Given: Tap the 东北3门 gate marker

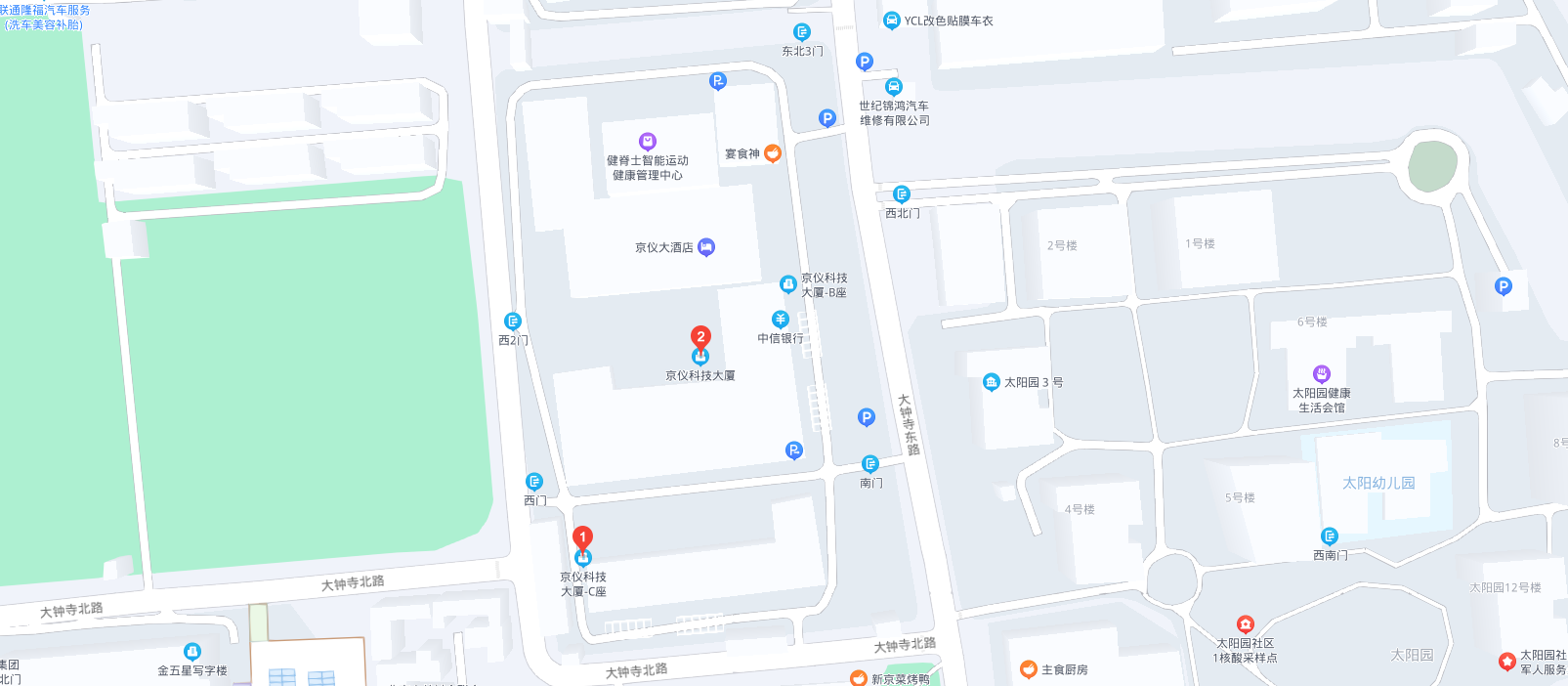Looking at the screenshot, I should coord(802,32).
